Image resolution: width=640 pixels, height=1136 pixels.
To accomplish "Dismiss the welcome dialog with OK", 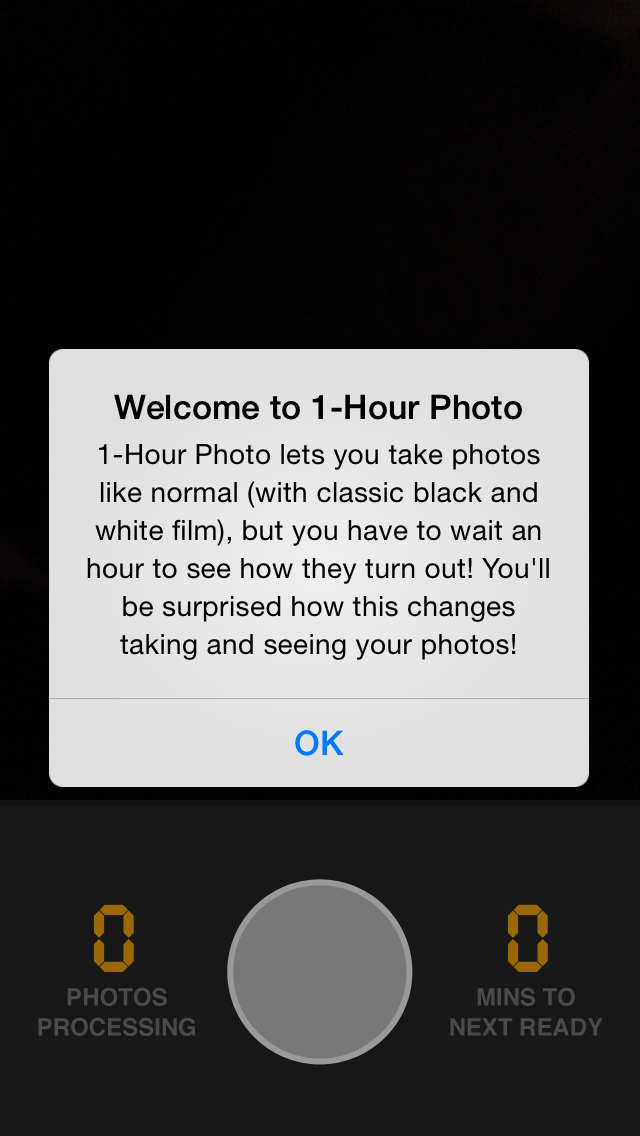I will [x=319, y=743].
